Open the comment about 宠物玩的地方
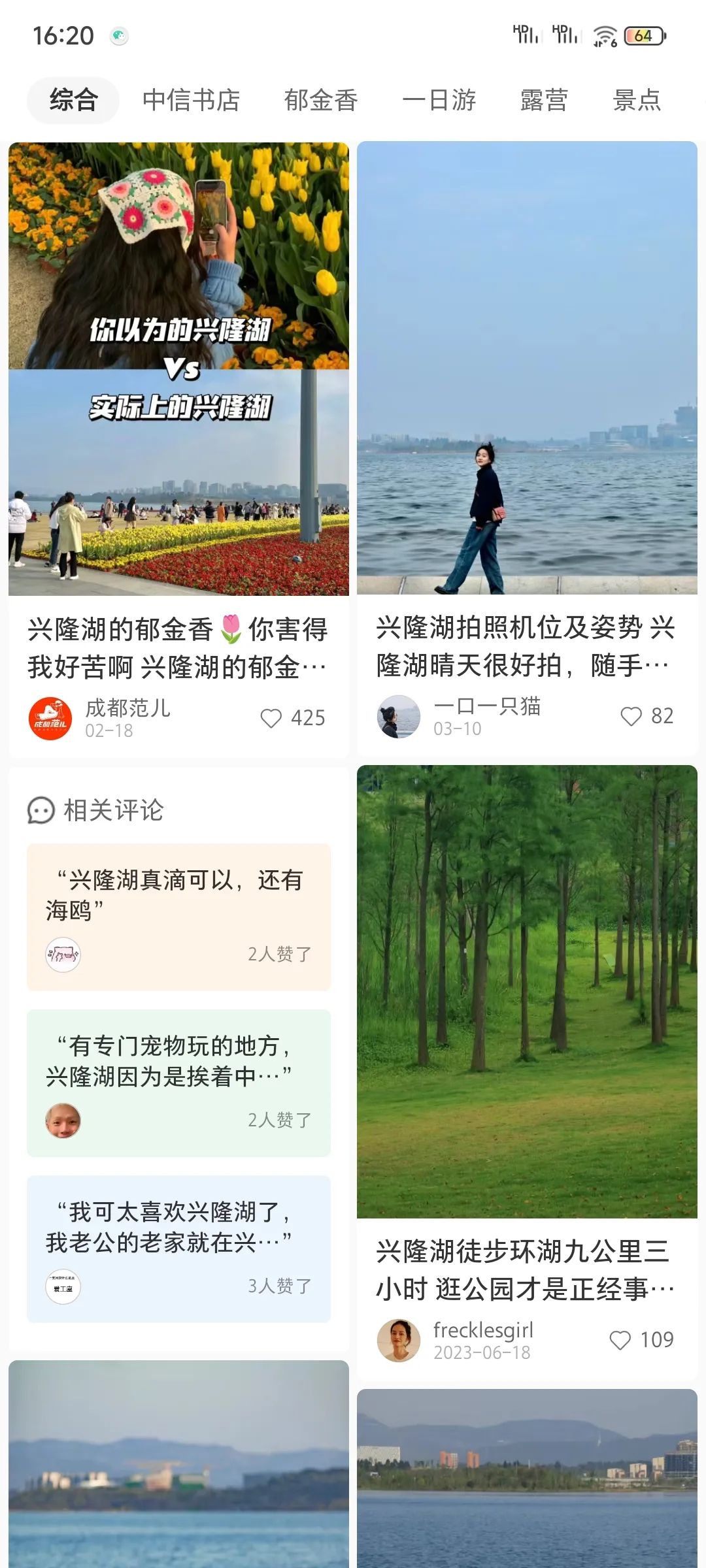Viewport: 706px width, 1568px height. pyautogui.click(x=178, y=1083)
